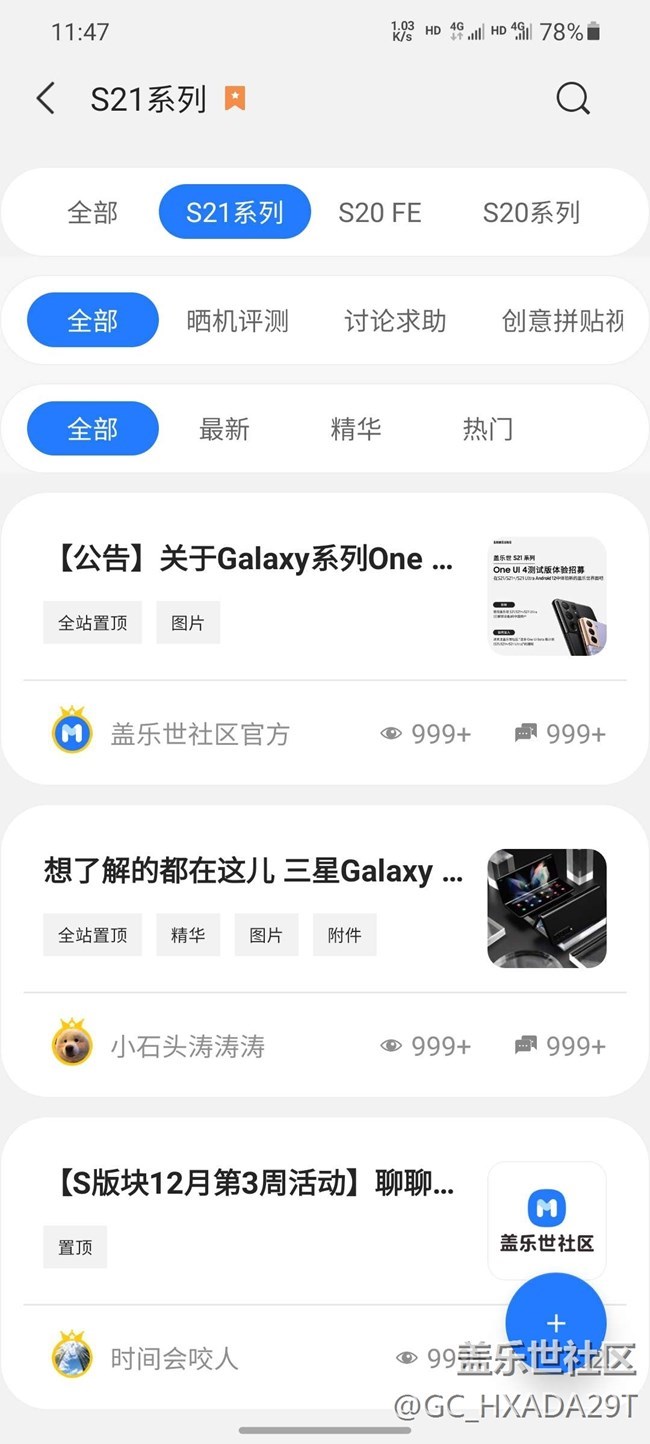The height and width of the screenshot is (1444, 650).
Task: Go back using the top-left arrow
Action: click(46, 99)
